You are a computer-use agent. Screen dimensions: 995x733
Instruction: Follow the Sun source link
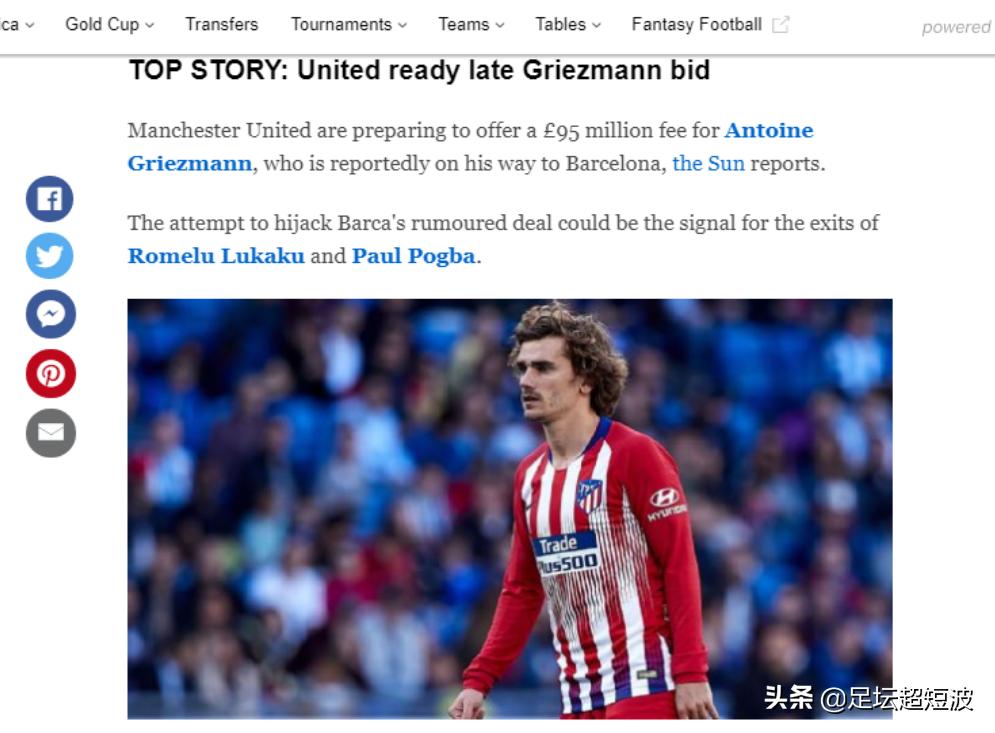pyautogui.click(x=708, y=163)
